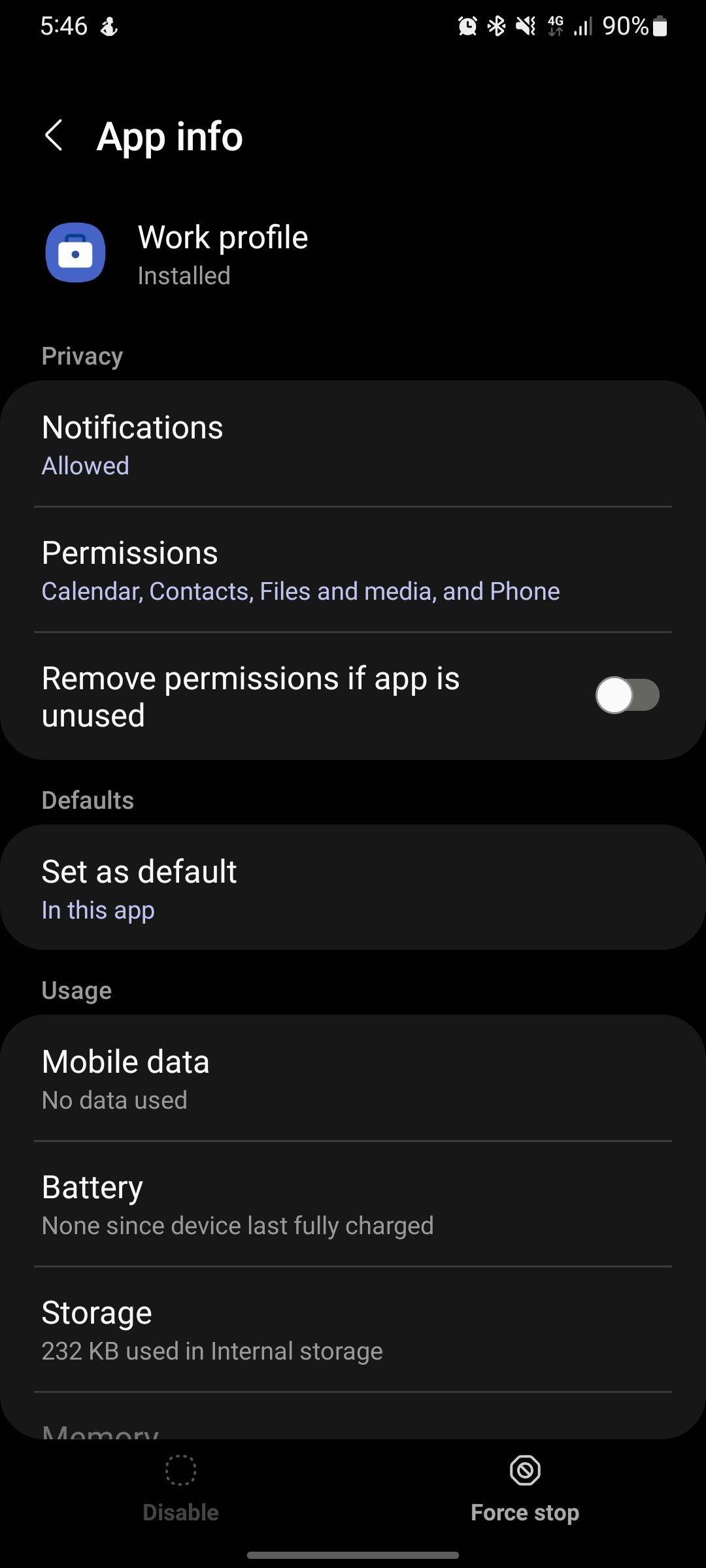Image resolution: width=706 pixels, height=1568 pixels.
Task: Open the Permissions row
Action: tap(353, 570)
